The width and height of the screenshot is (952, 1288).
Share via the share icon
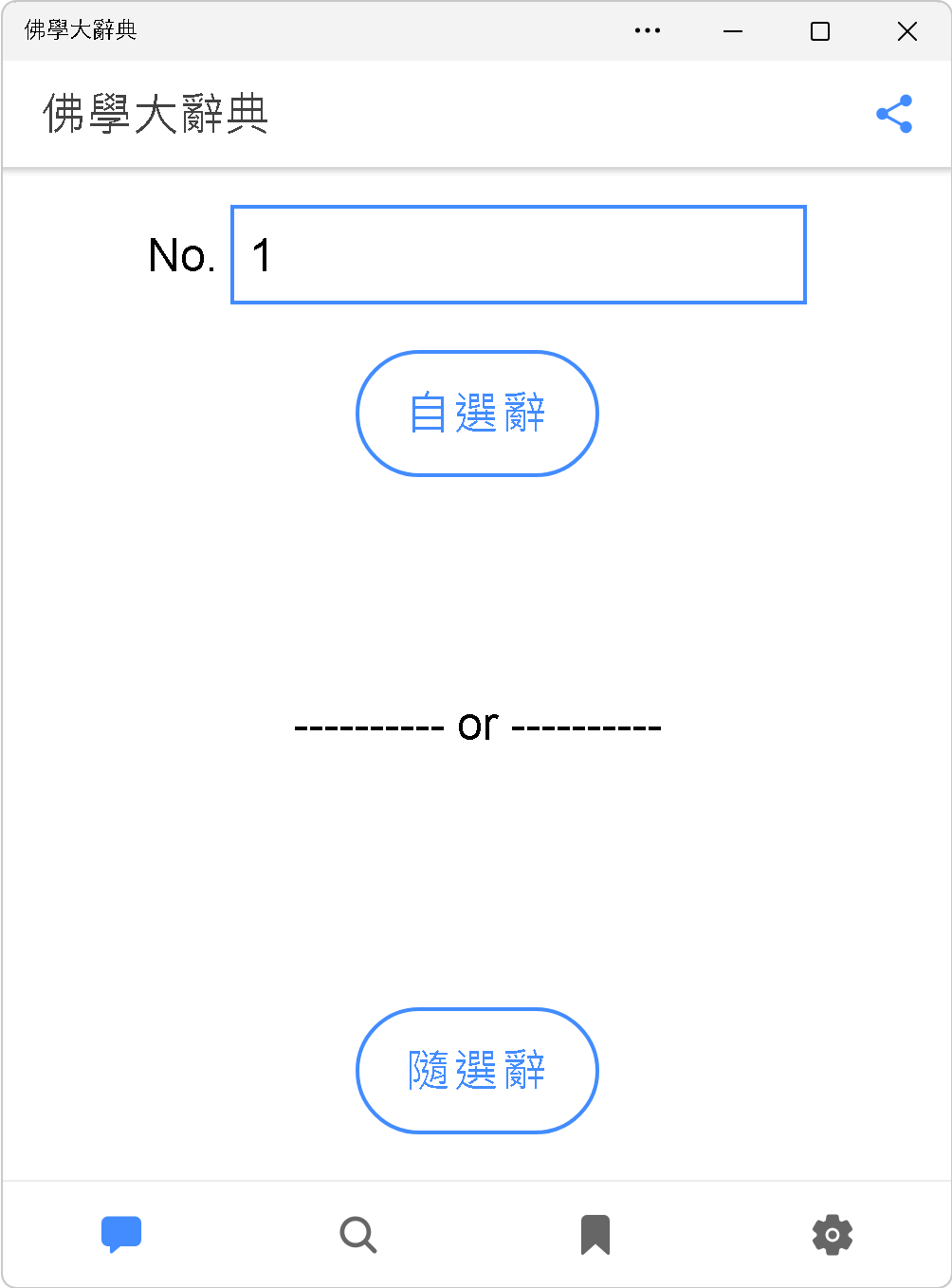coord(894,114)
